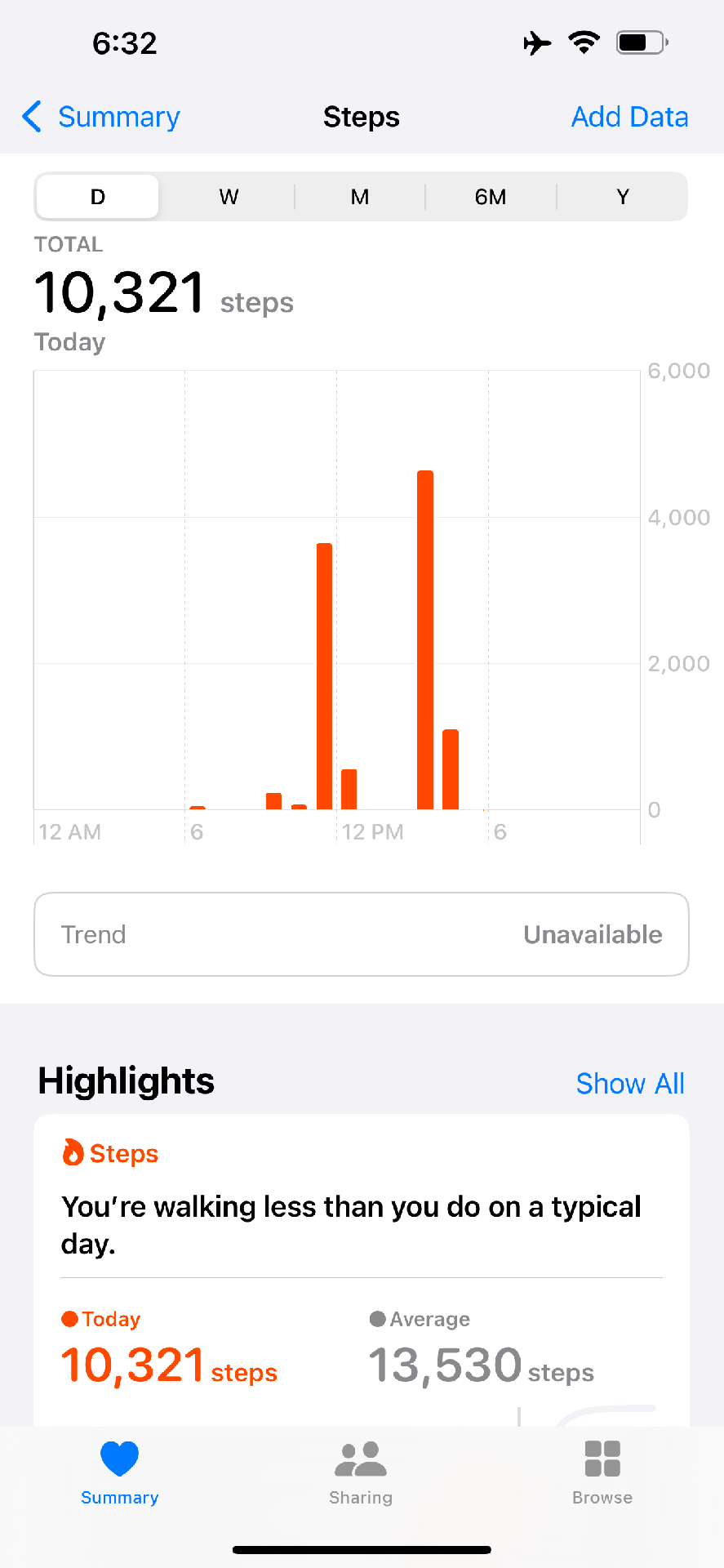Switch to the weekly view
Screen dimensions: 724x1568
pyautogui.click(x=229, y=197)
